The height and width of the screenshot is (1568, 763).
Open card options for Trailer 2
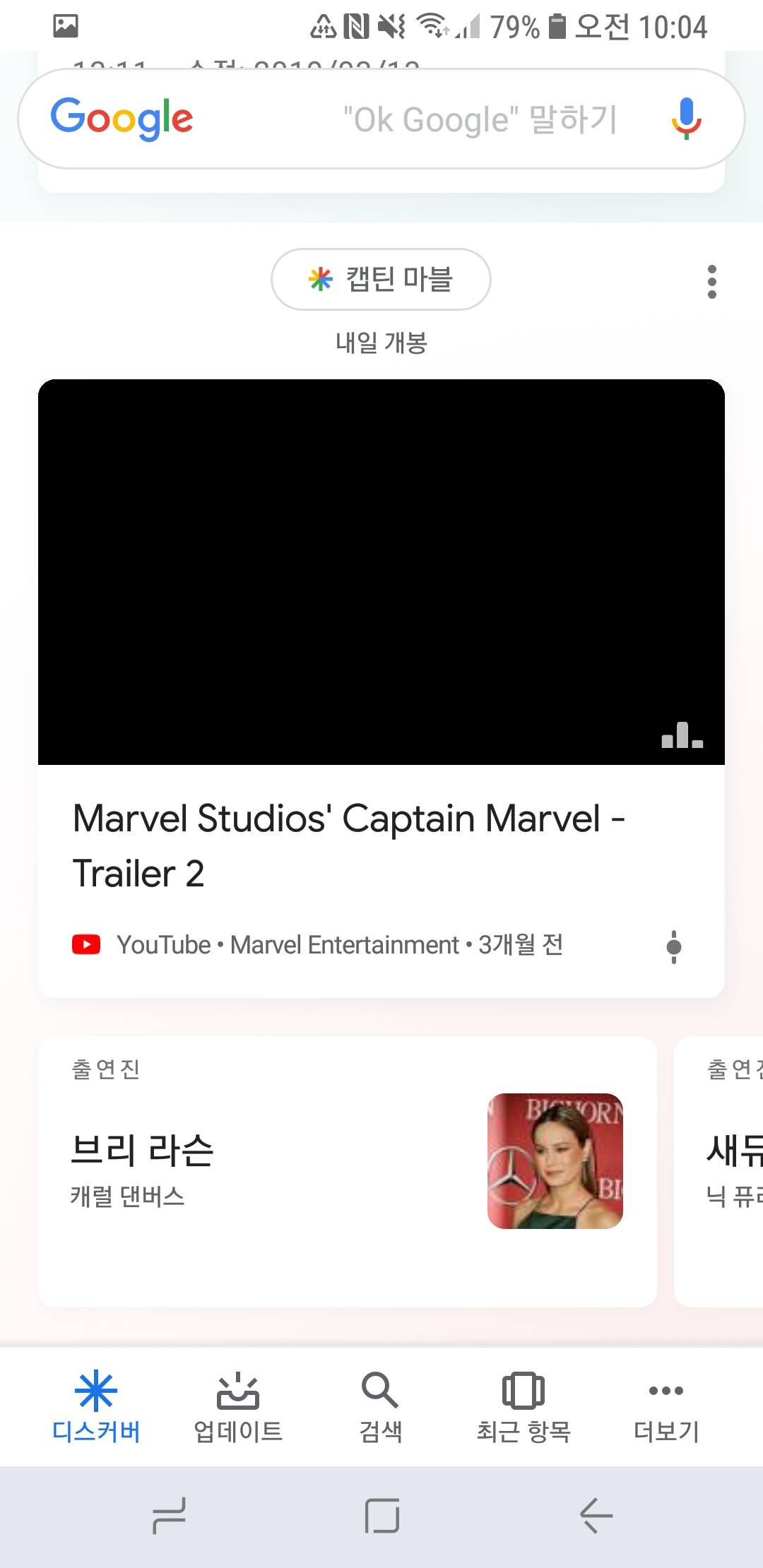[x=674, y=946]
